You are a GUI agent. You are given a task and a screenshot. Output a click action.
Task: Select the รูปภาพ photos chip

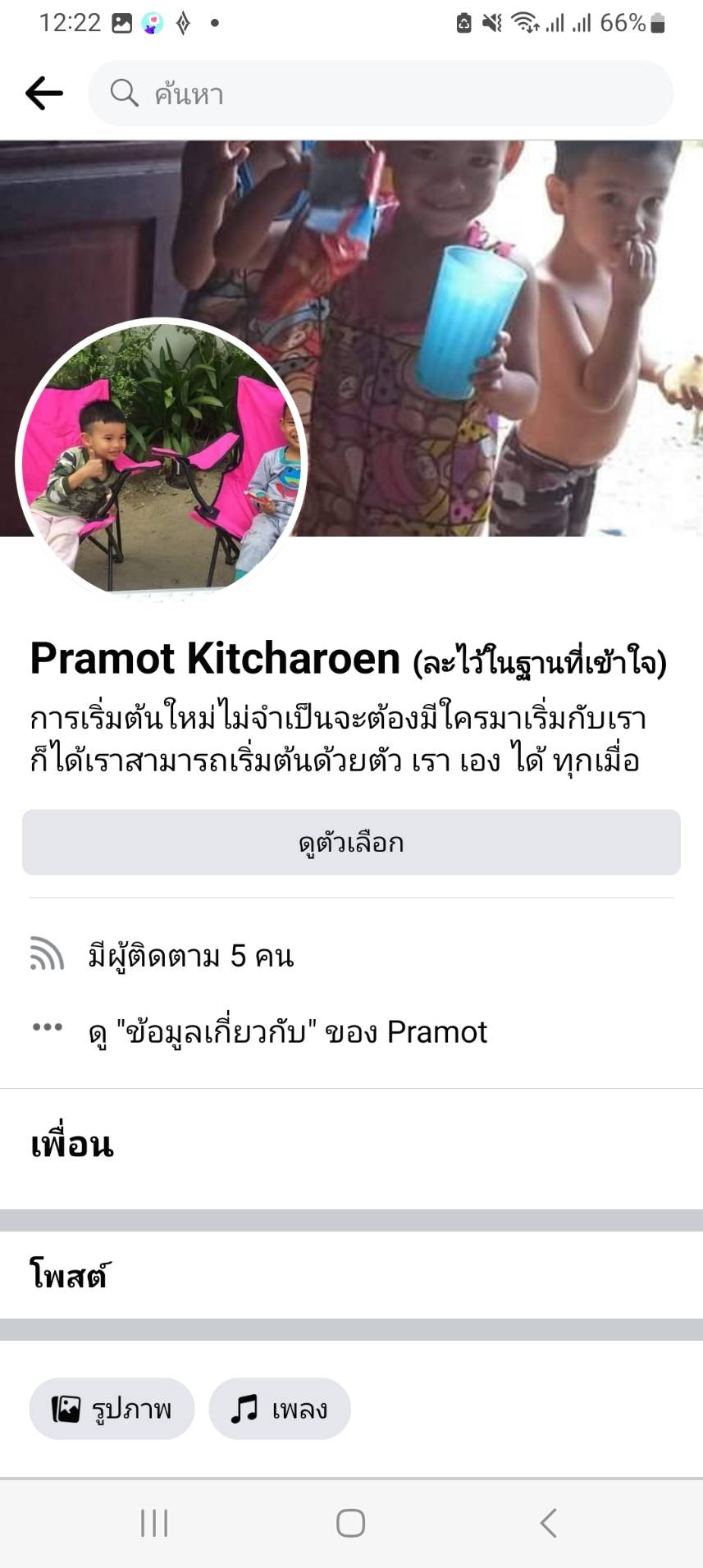point(112,1409)
